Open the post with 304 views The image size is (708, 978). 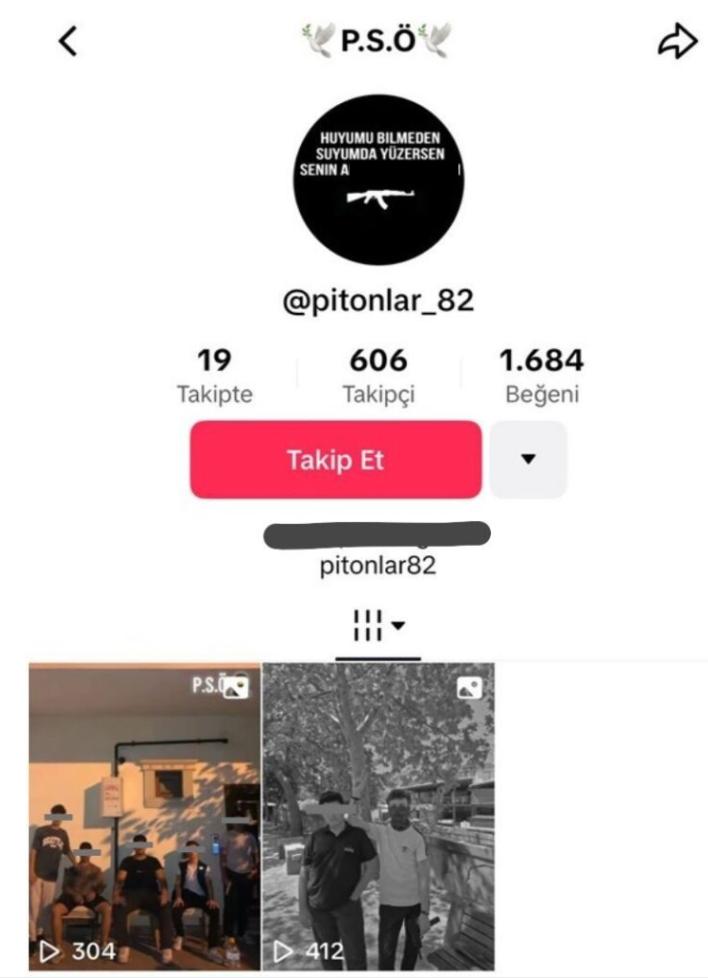tap(145, 815)
